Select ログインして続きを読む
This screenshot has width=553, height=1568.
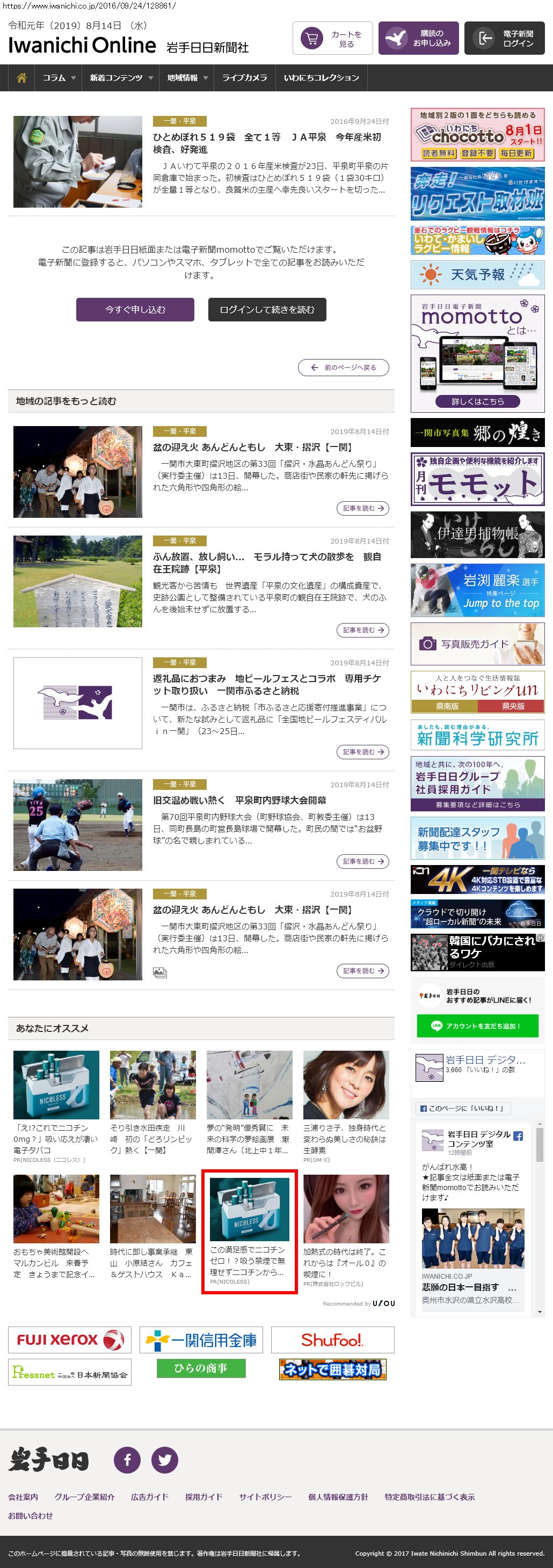267,309
